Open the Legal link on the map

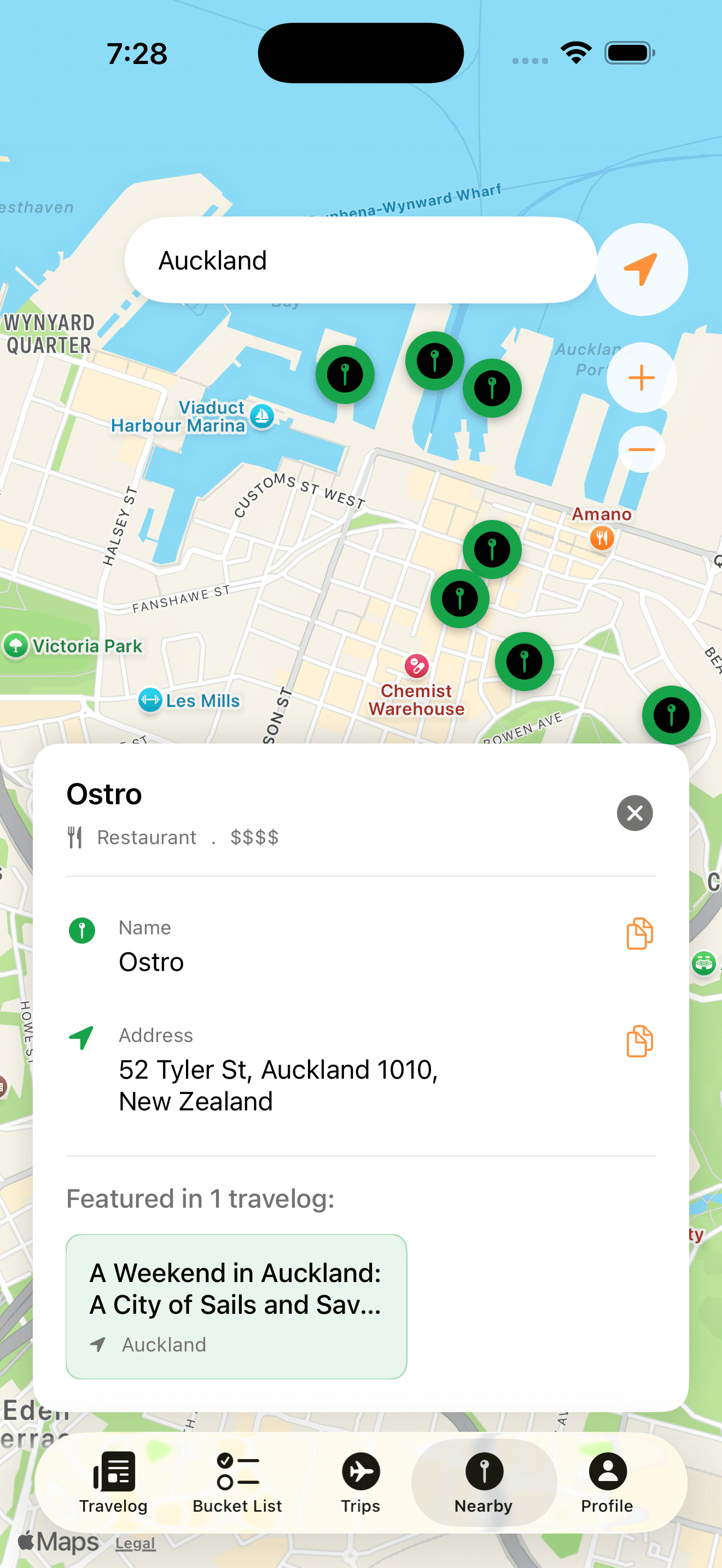pos(135,1544)
